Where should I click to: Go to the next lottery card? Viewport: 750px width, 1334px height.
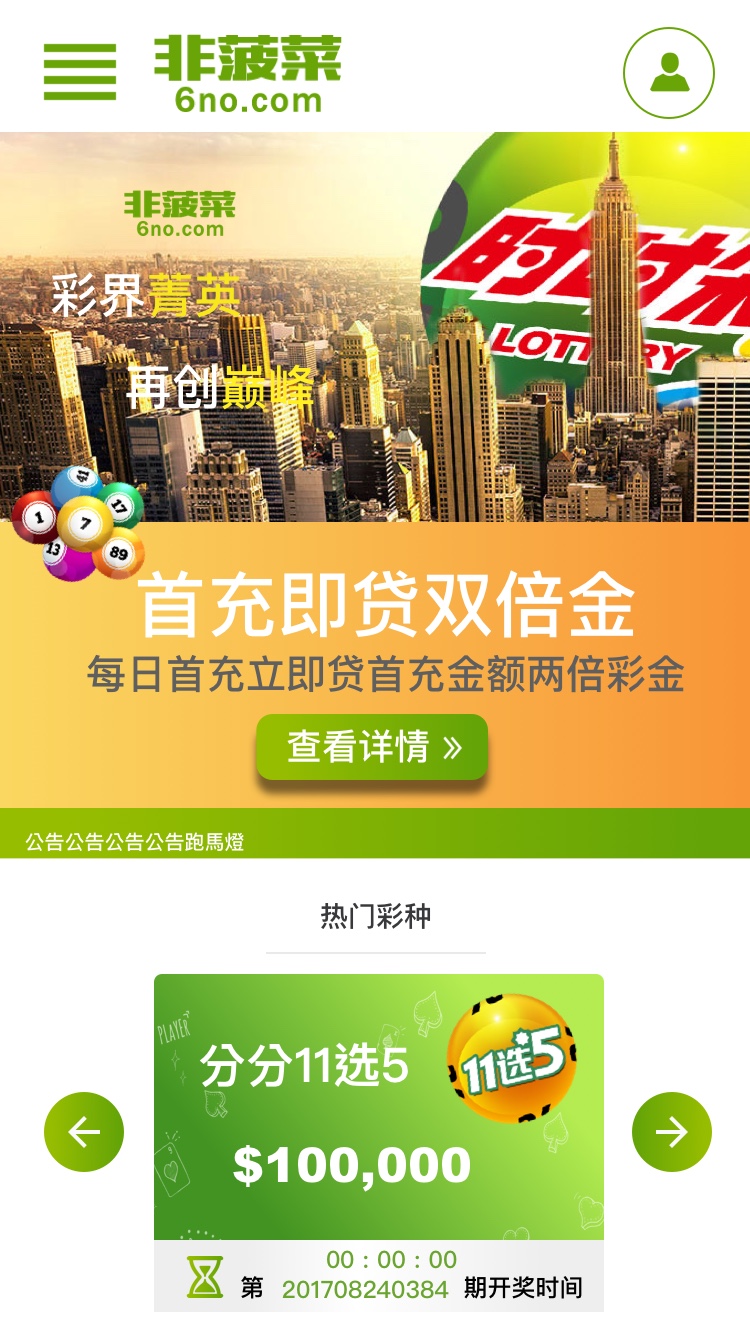pos(672,1132)
